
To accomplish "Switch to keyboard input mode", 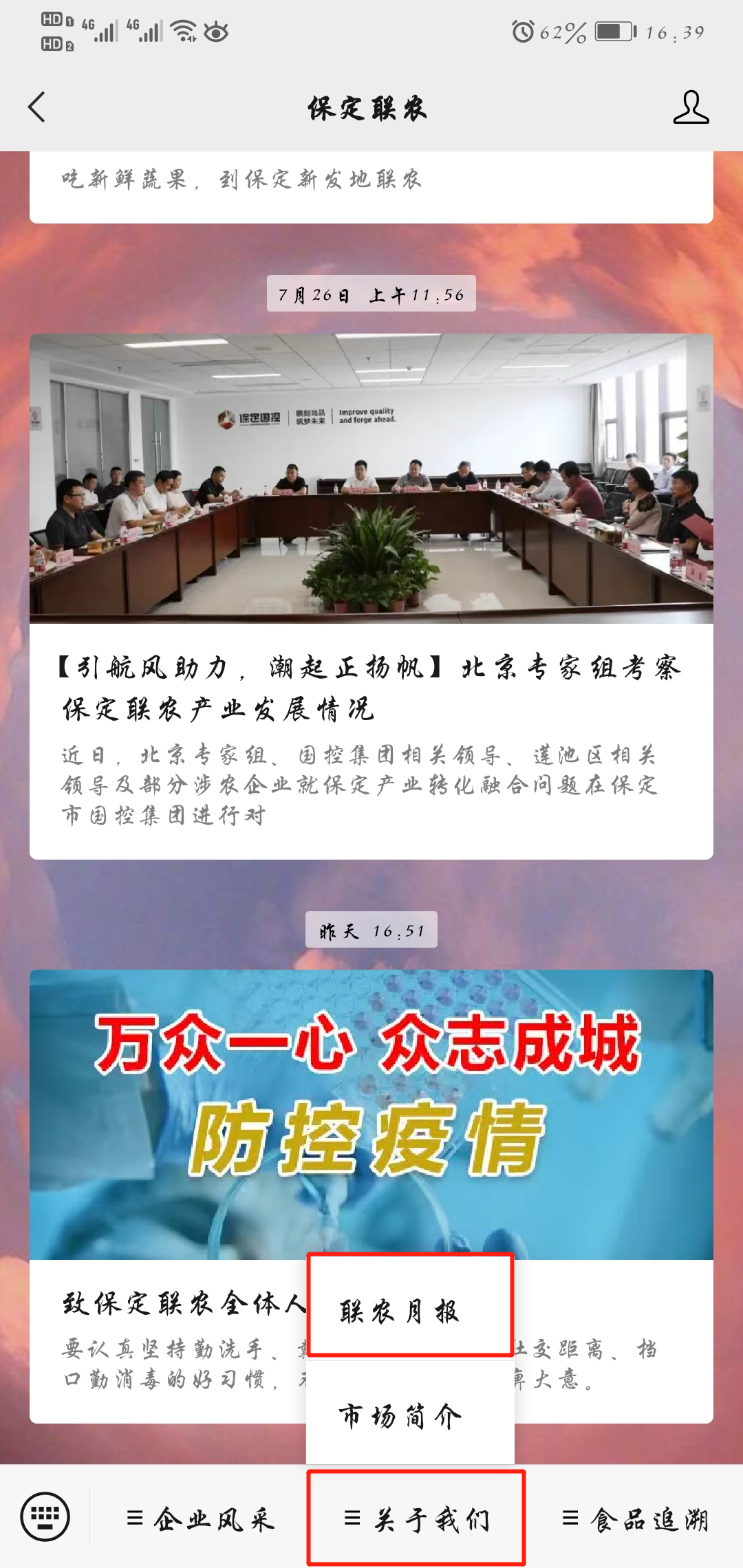I will tap(45, 1517).
